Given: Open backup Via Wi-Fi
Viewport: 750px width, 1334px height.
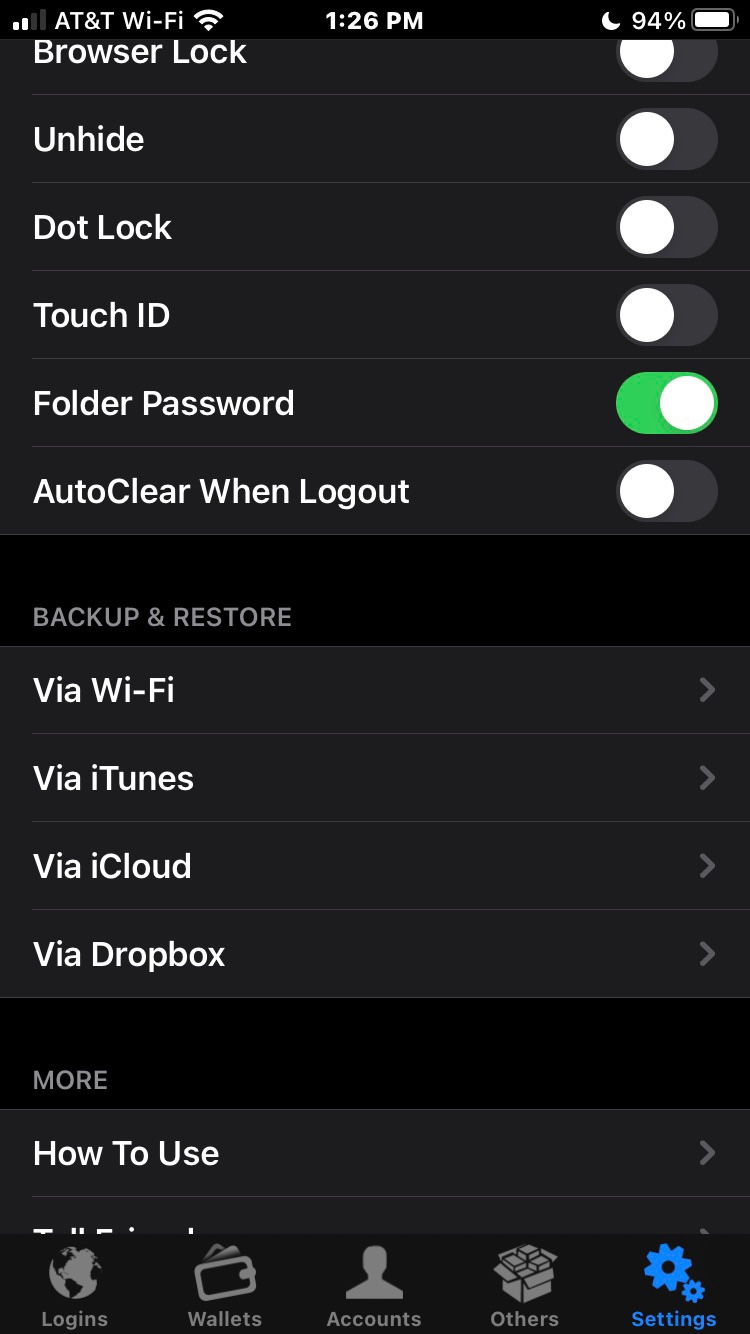Looking at the screenshot, I should pyautogui.click(x=375, y=690).
